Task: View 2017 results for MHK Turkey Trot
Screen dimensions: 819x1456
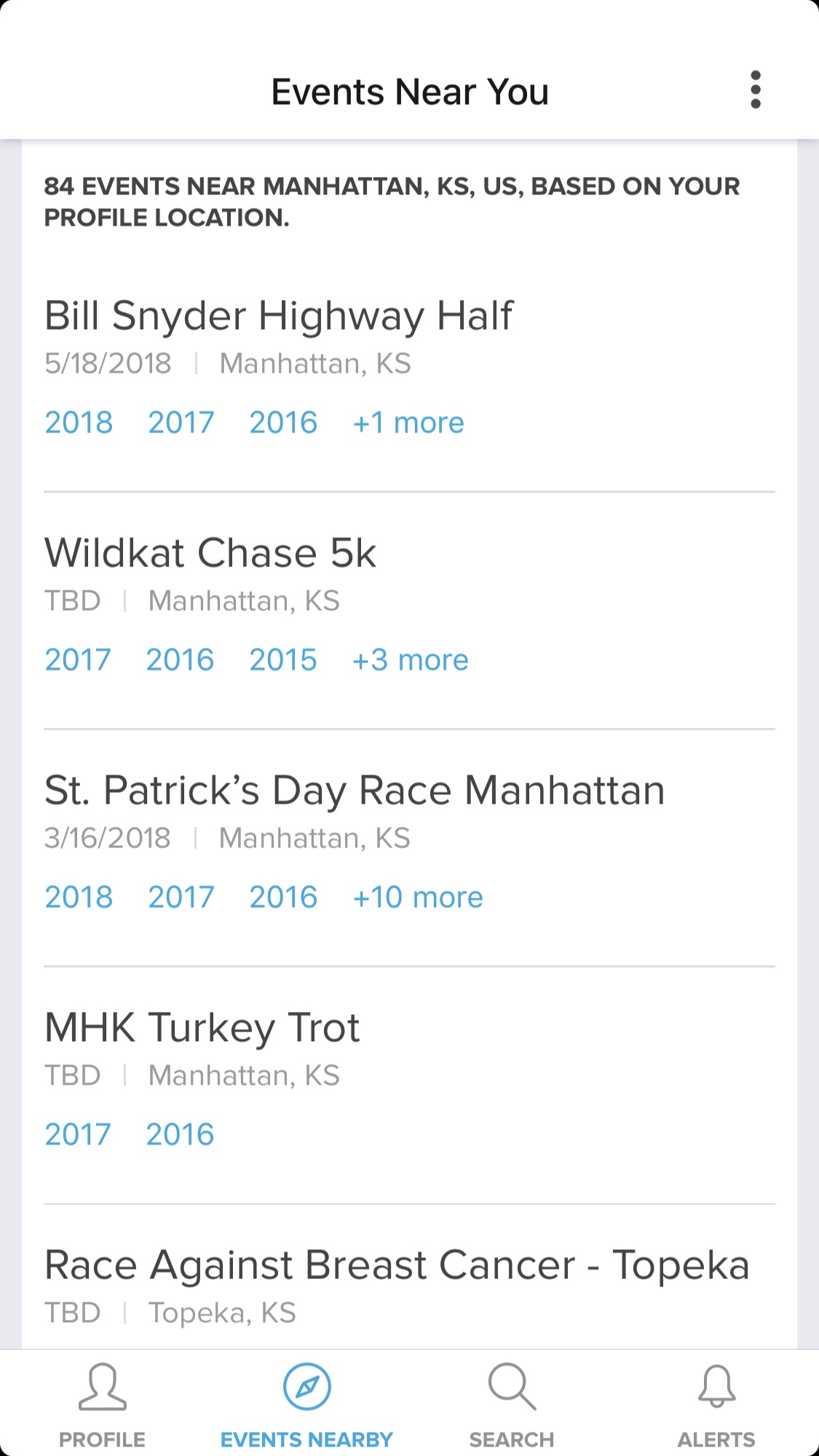Action: pyautogui.click(x=77, y=1135)
